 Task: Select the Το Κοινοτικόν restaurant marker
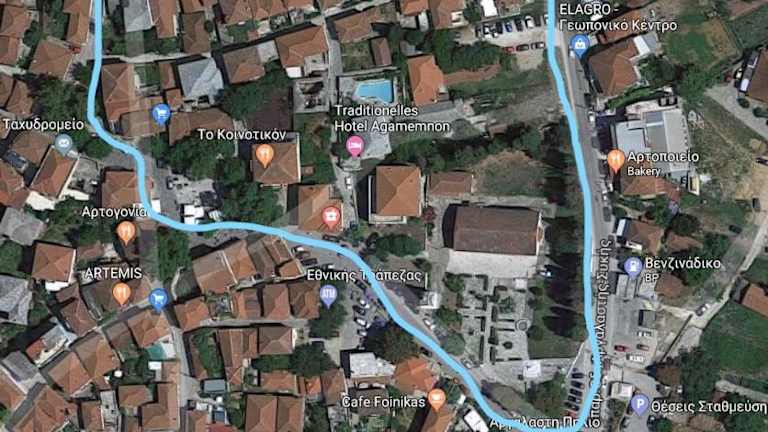[264, 155]
